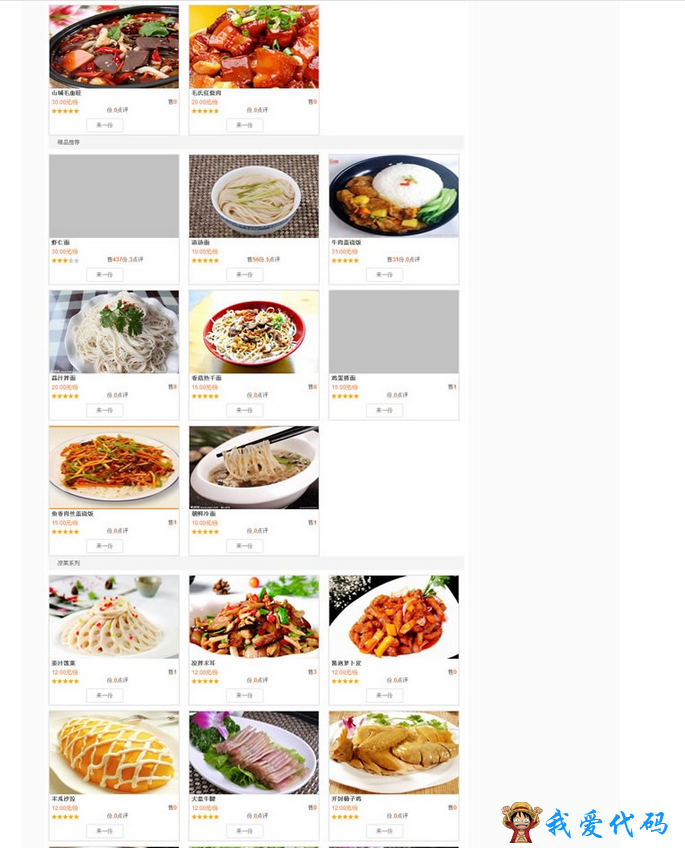
Task: Tap 来一份 for 香菇热干面
Action: pos(244,410)
